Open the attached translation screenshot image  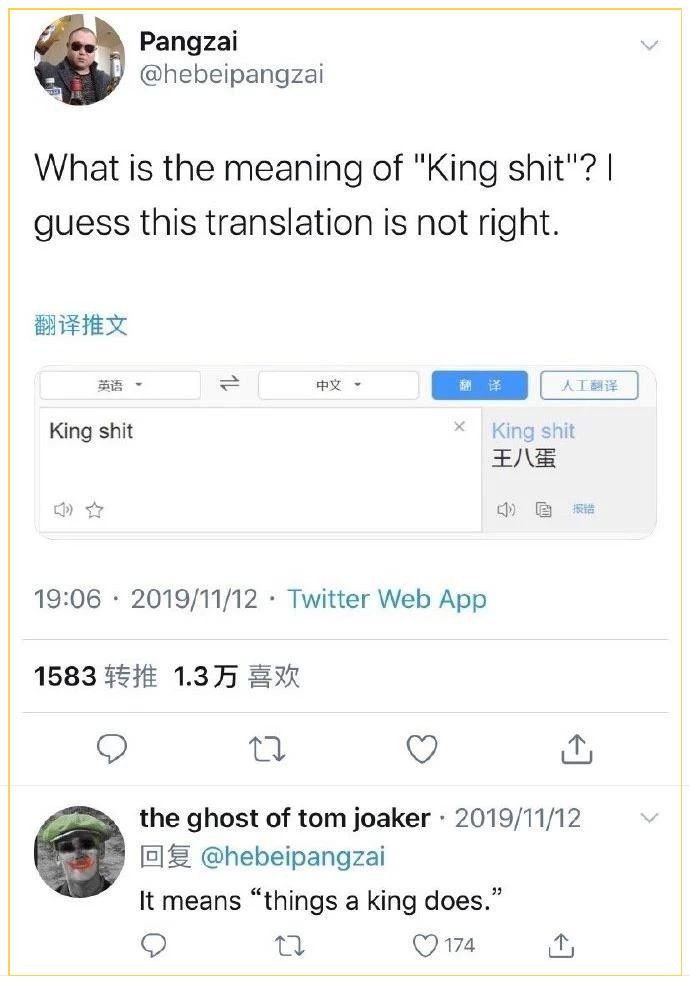point(346,452)
